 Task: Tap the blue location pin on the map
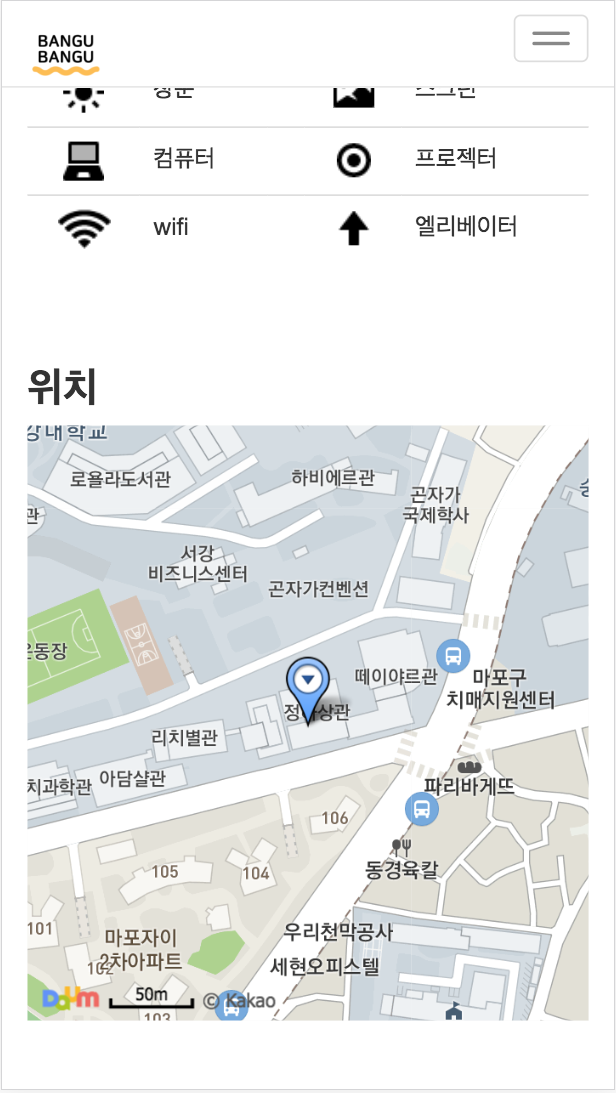tap(308, 684)
